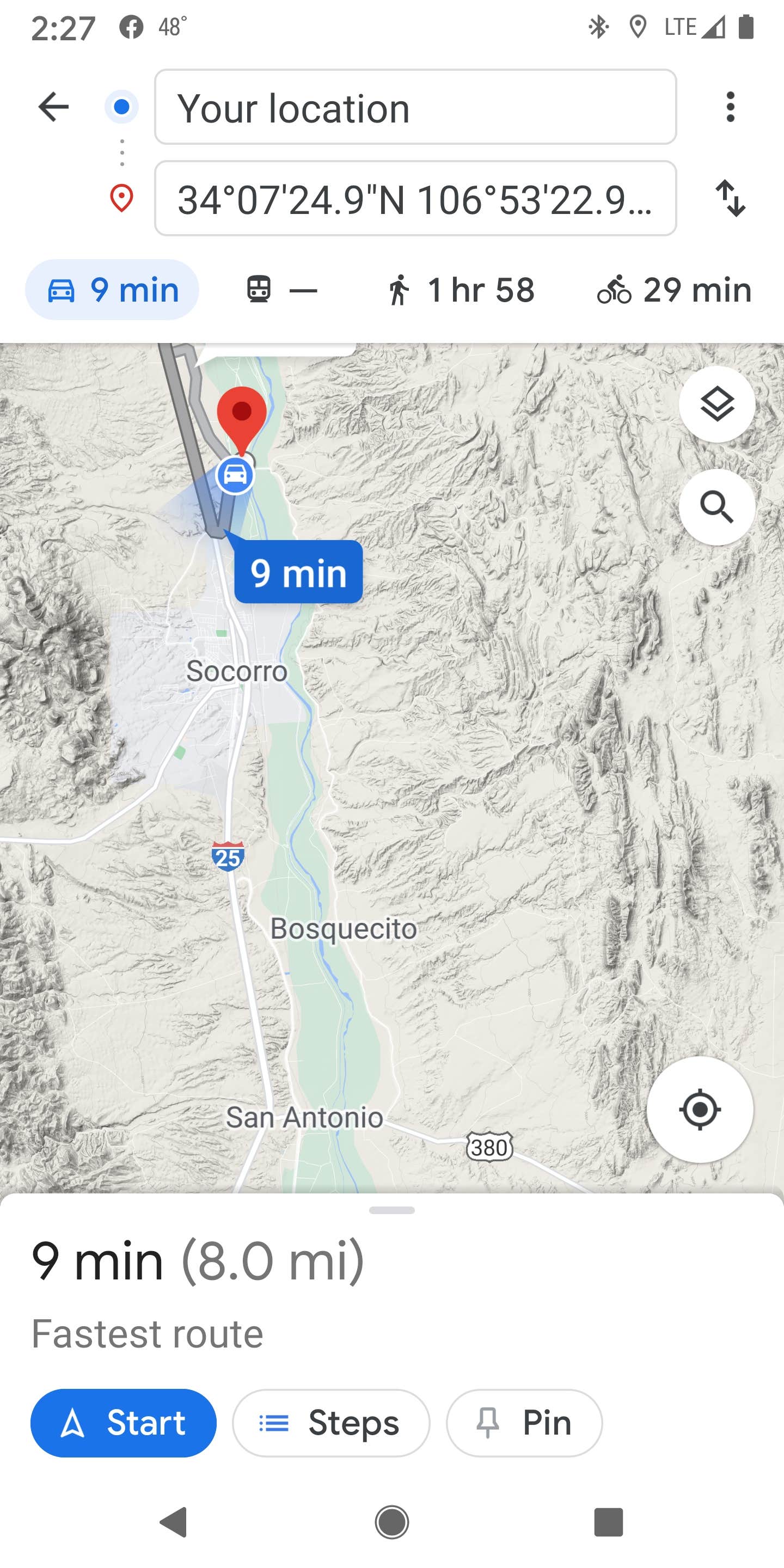Image resolution: width=784 pixels, height=1568 pixels.
Task: Go back using the top-left arrow
Action: [53, 107]
